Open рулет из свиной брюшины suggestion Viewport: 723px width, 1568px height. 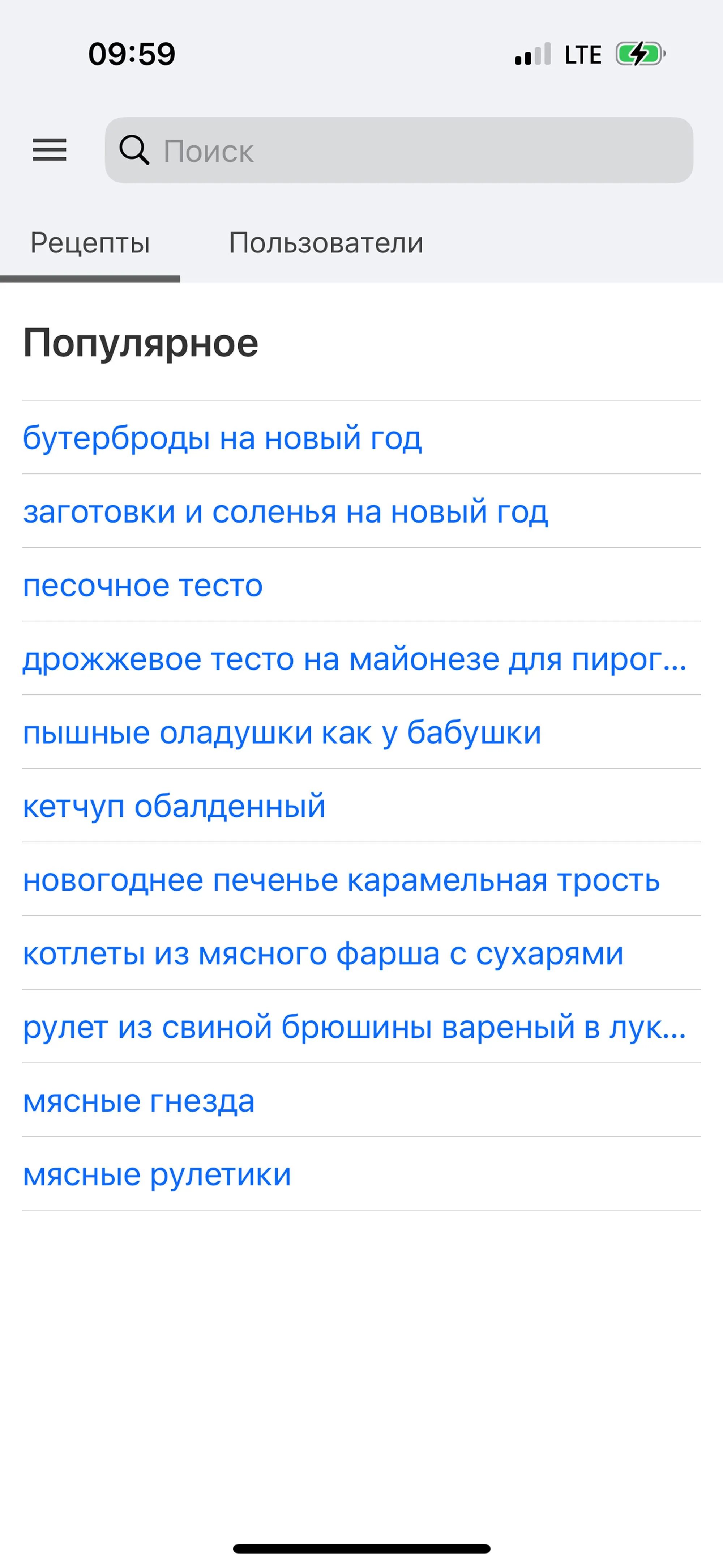(x=354, y=1028)
